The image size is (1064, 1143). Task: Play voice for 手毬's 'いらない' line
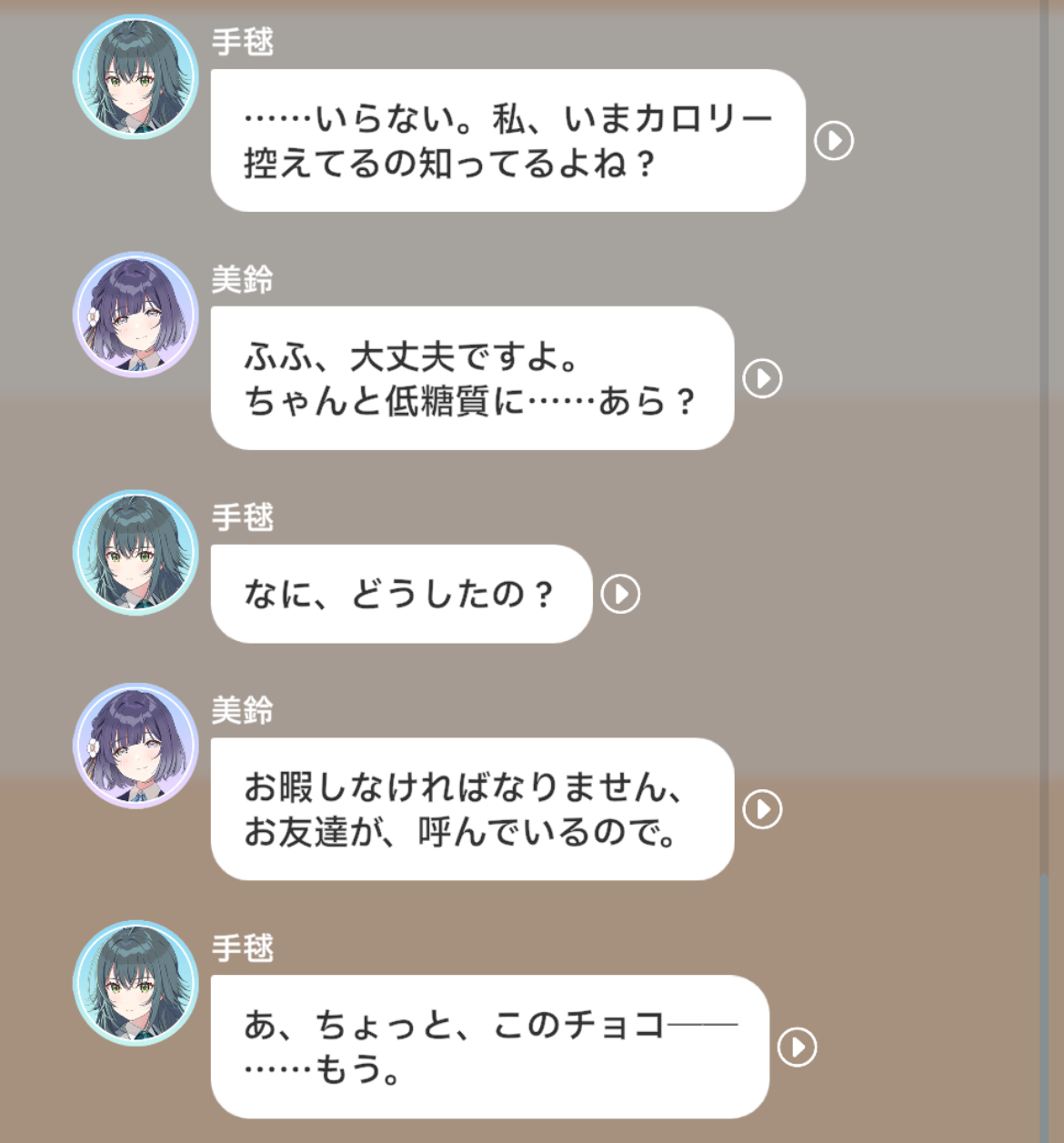pyautogui.click(x=833, y=141)
